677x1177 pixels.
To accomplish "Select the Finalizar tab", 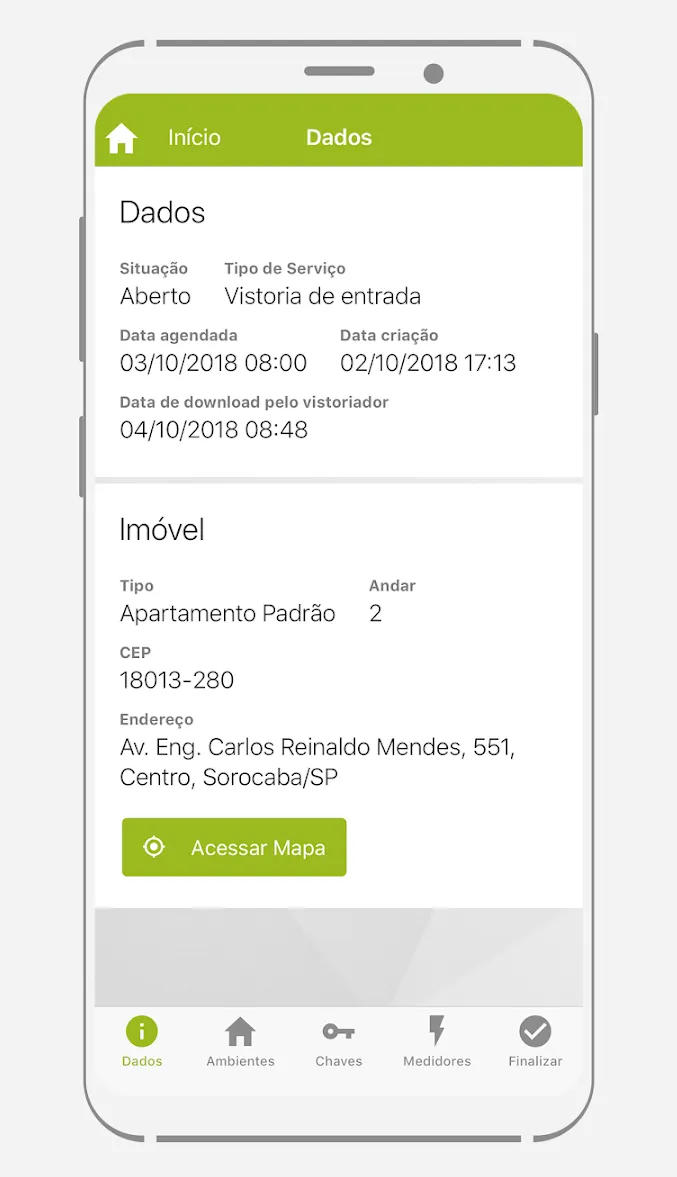I will click(x=535, y=1042).
